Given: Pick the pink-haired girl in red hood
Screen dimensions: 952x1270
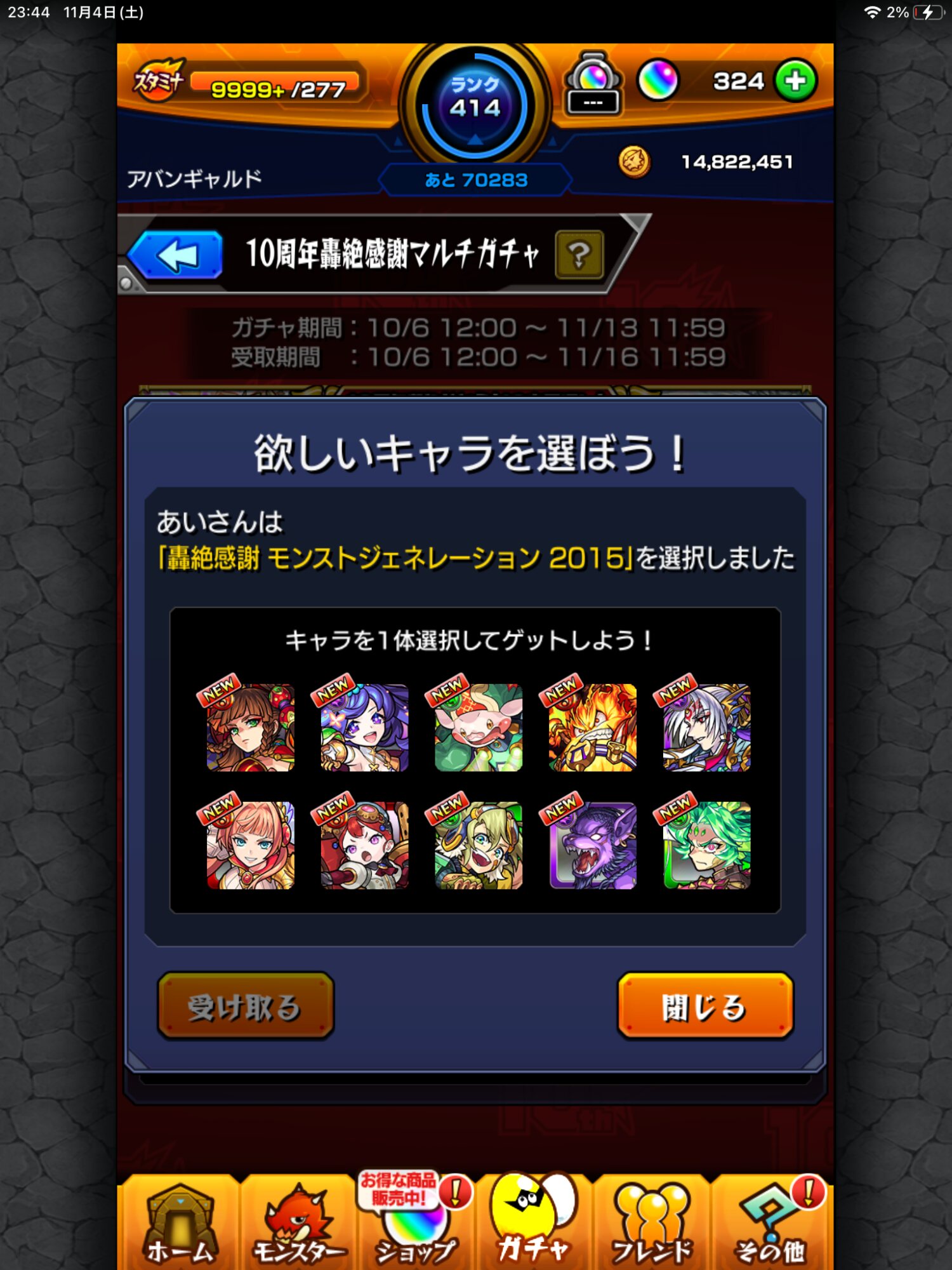Looking at the screenshot, I should point(250,845).
